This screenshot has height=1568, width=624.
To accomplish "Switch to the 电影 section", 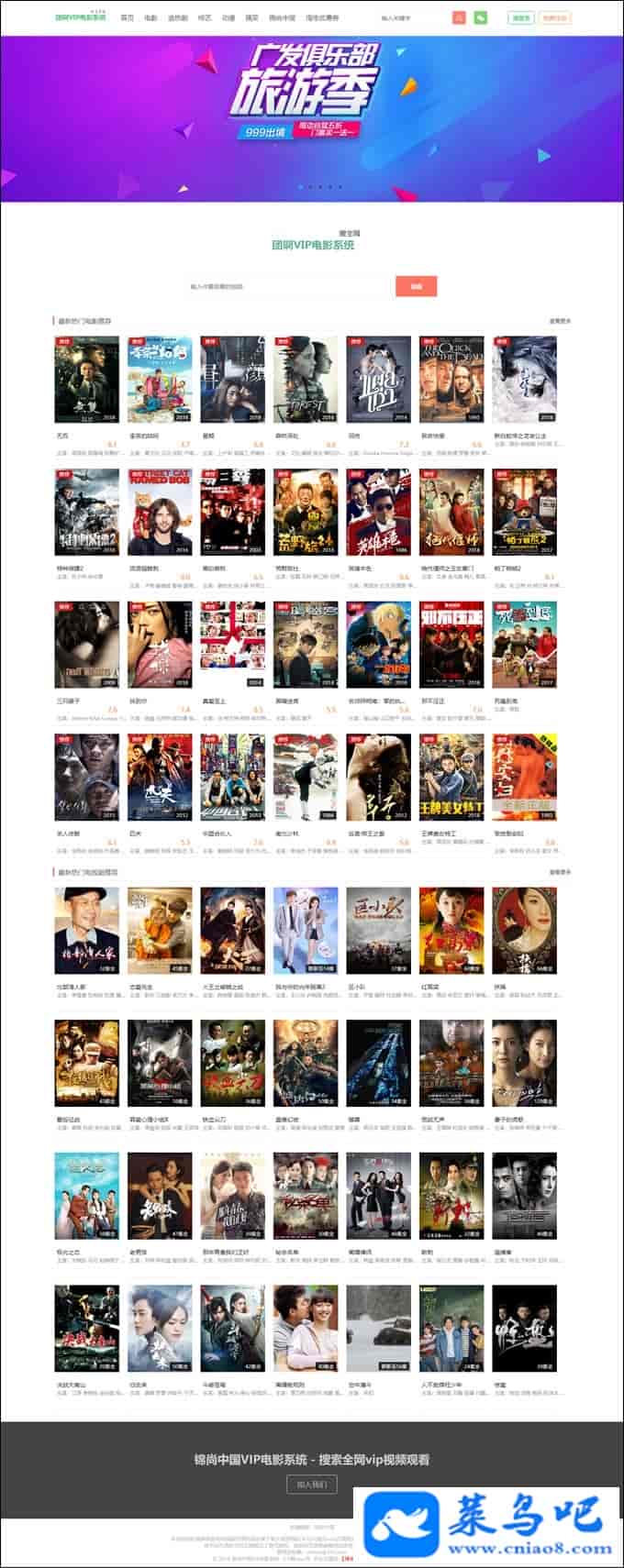I will pyautogui.click(x=150, y=17).
